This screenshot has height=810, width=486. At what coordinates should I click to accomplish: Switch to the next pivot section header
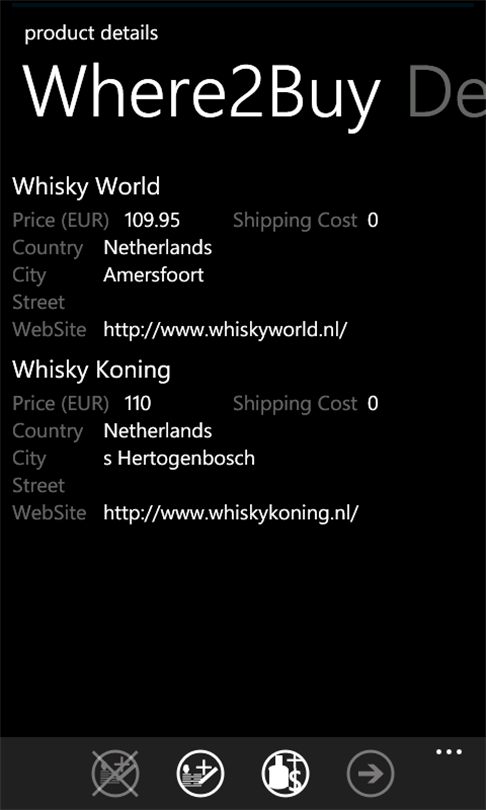(446, 93)
